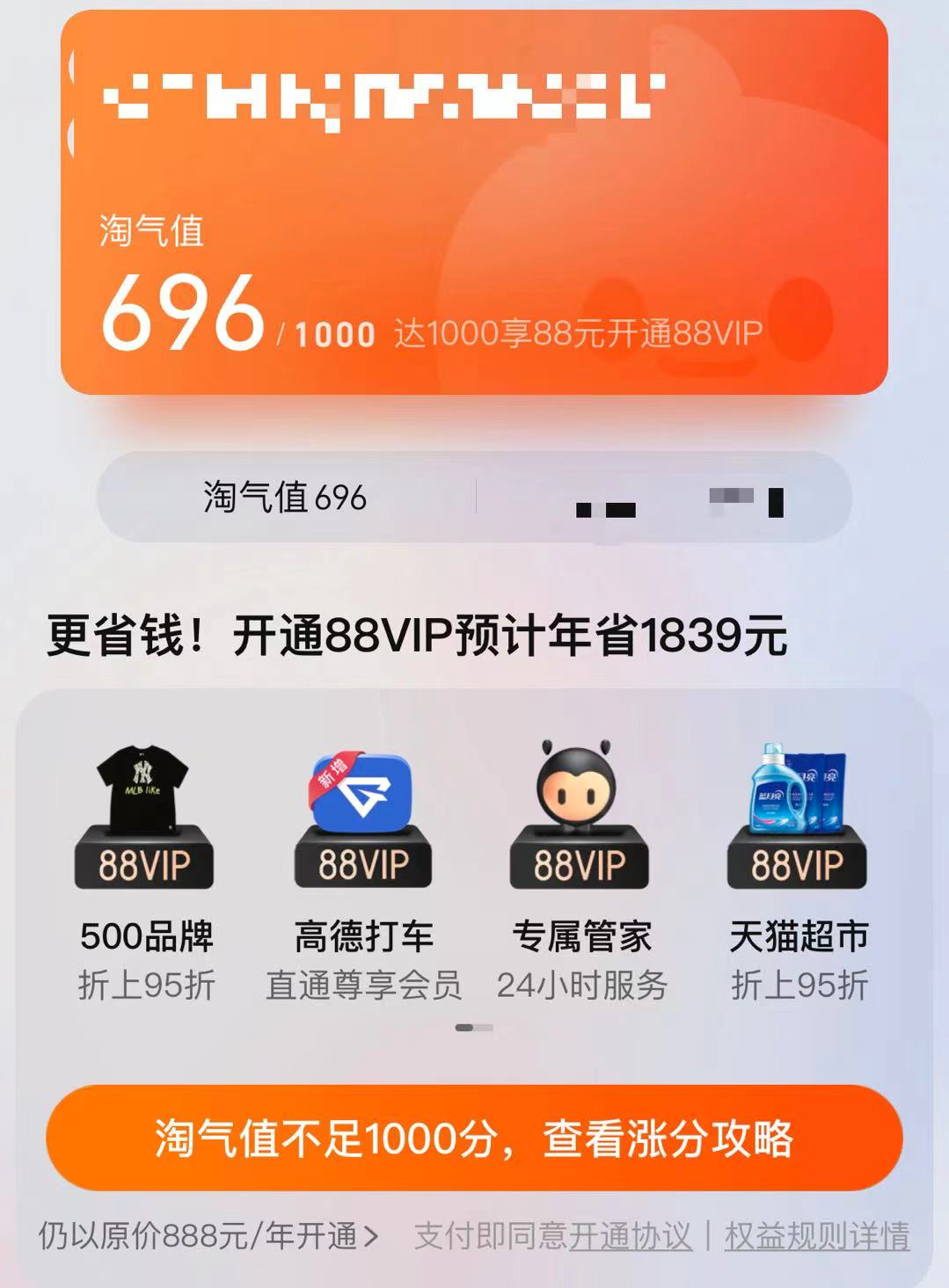
Task: Open the orange 淘气值 member card
Action: [474, 202]
